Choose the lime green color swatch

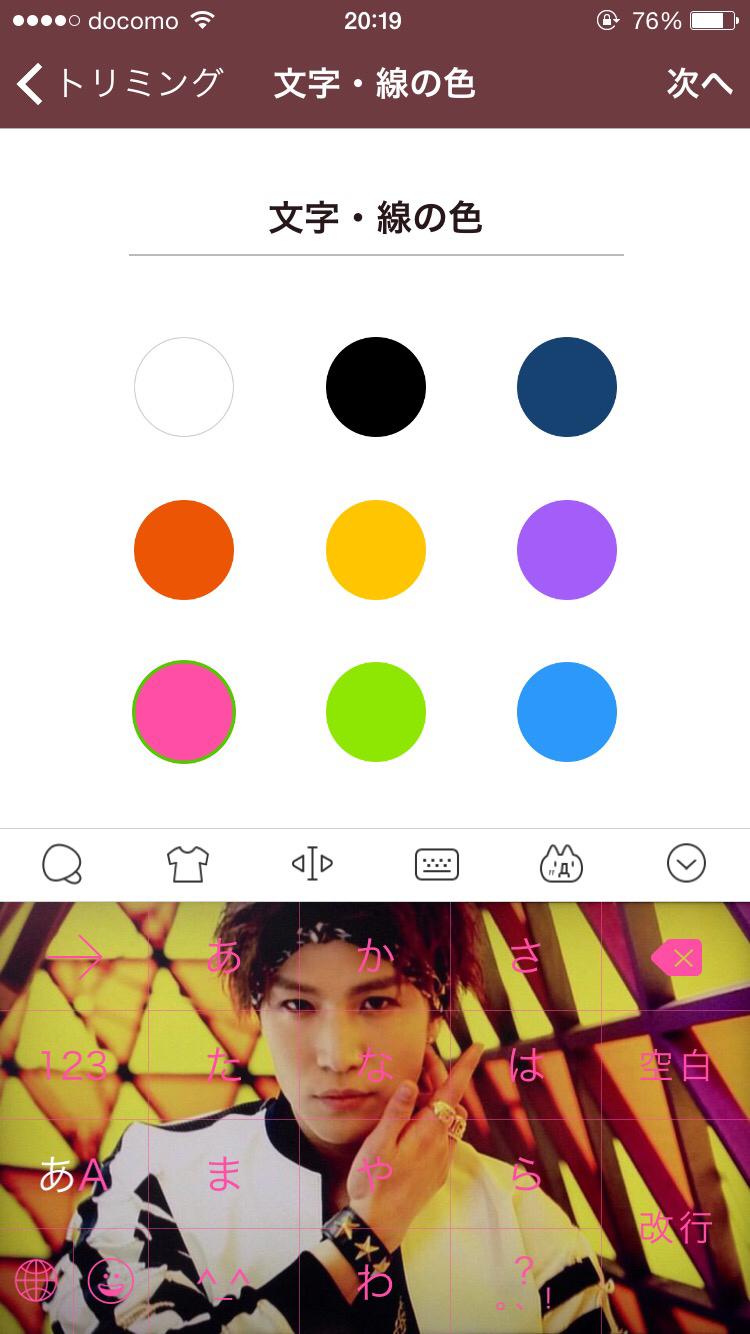tap(376, 712)
